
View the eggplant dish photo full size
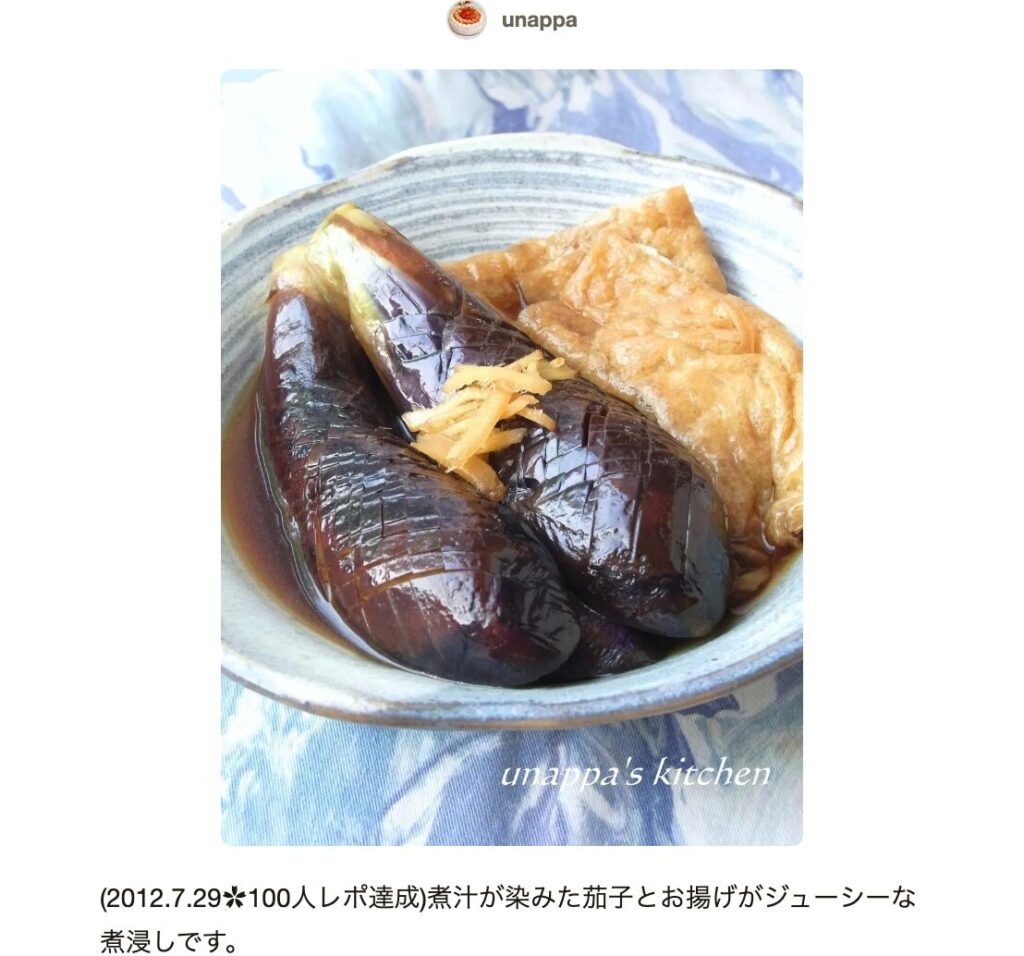coord(511,457)
